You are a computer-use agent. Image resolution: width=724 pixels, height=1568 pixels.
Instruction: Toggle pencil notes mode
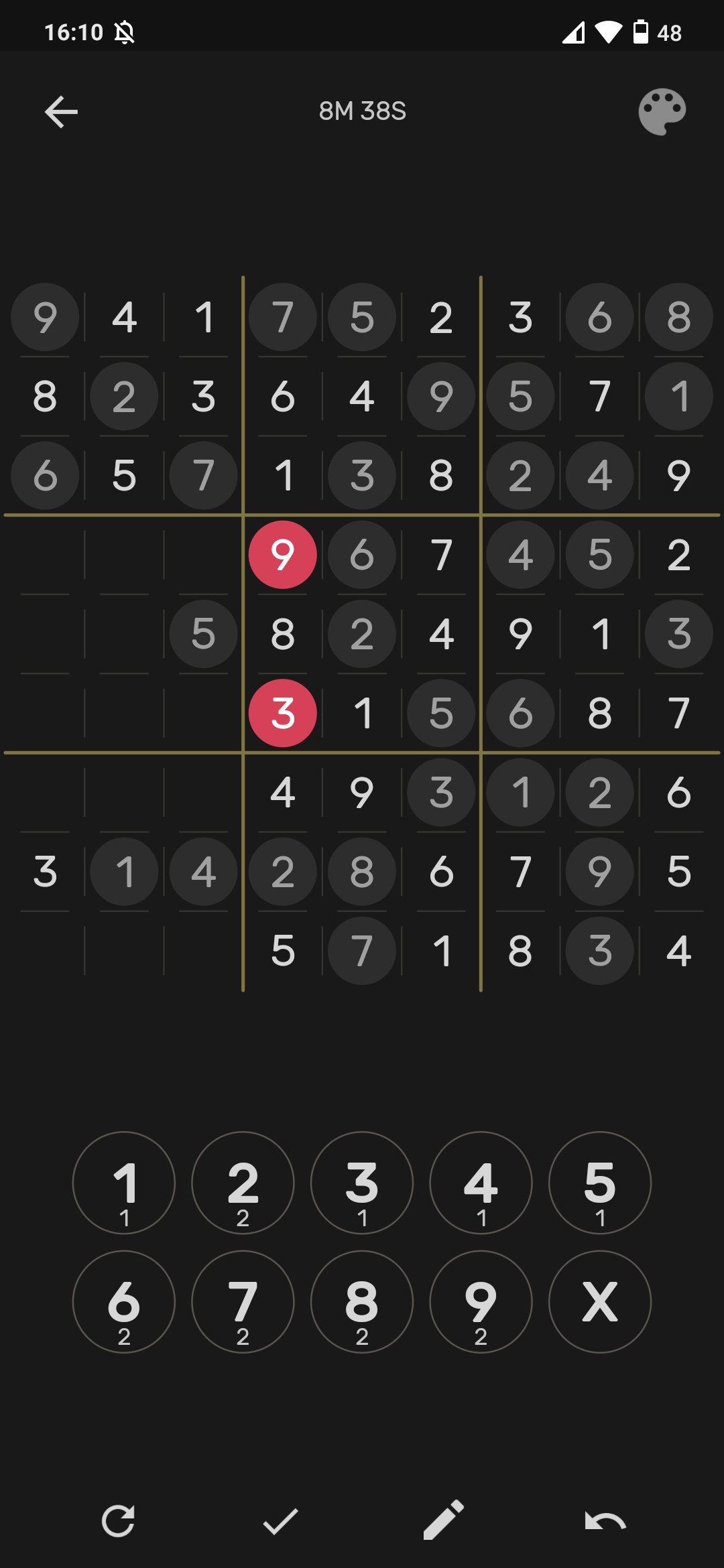tap(443, 1520)
